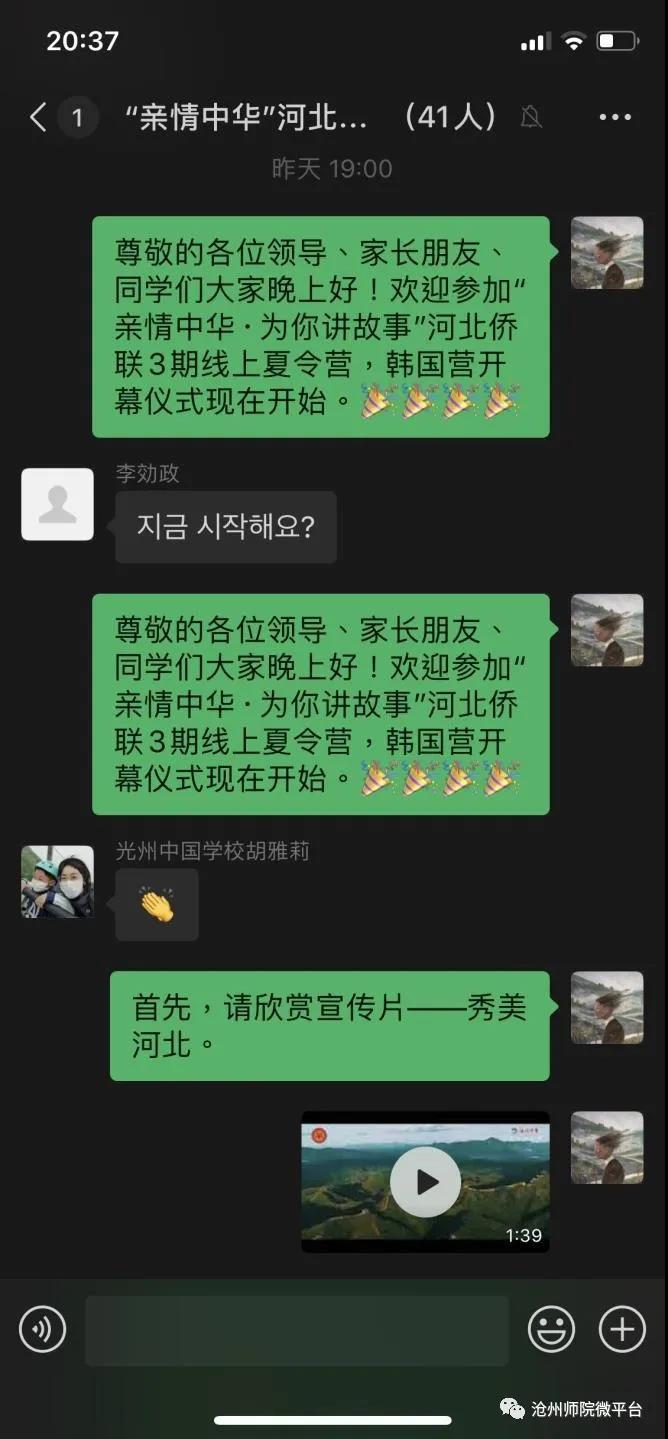Open the group chat overflow menu
This screenshot has width=668, height=1439.
pos(615,118)
